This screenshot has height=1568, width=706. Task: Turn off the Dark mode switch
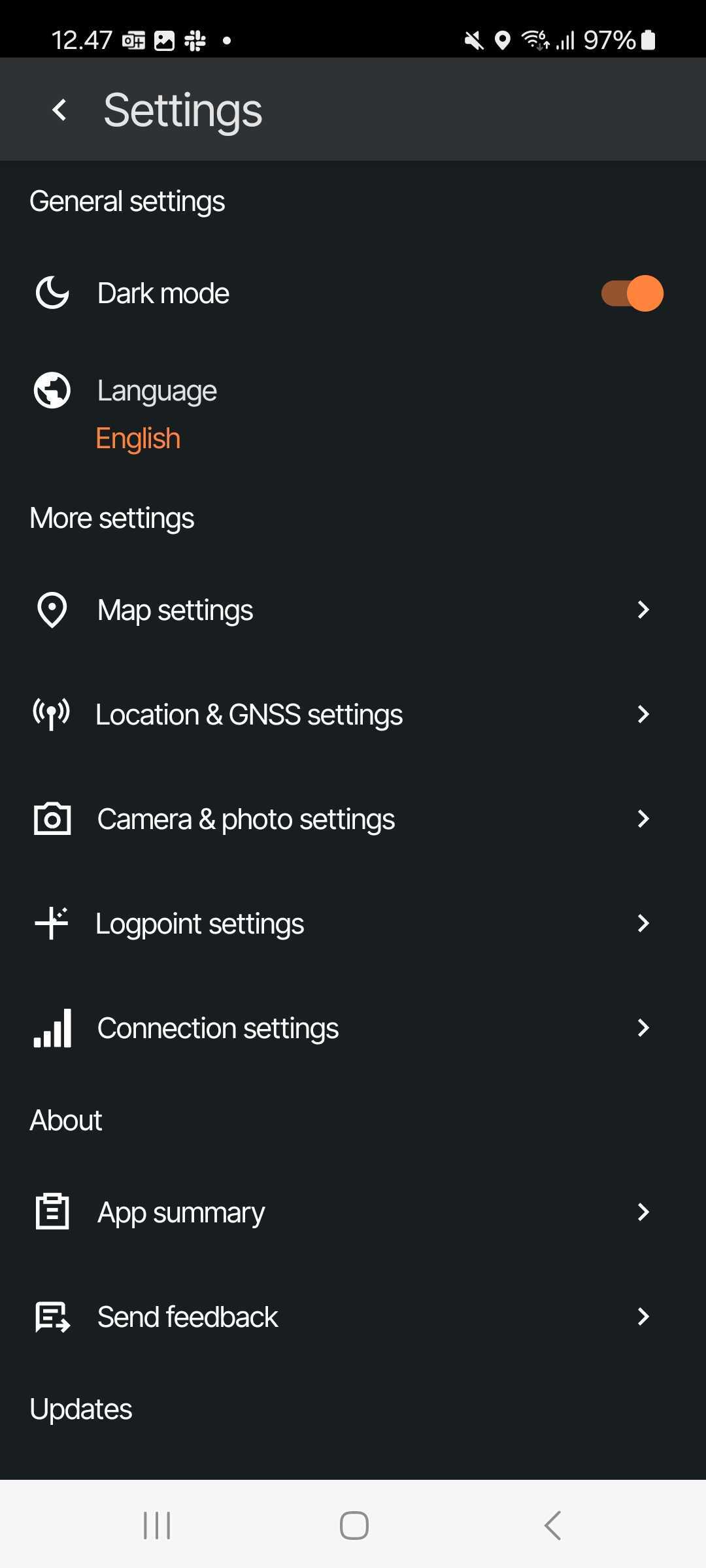pos(631,293)
